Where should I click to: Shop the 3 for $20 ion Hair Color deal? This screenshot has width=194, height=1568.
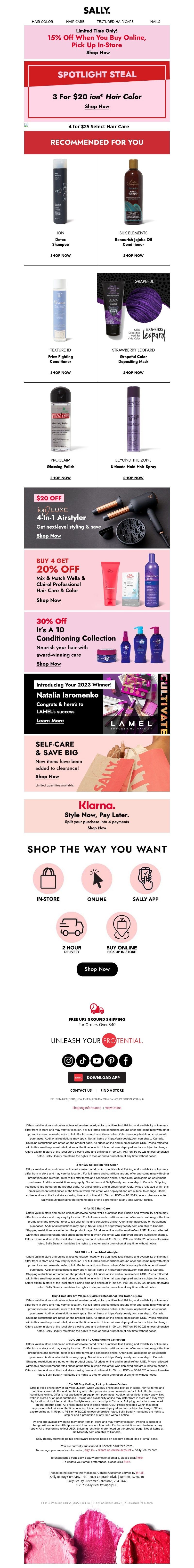point(97,107)
